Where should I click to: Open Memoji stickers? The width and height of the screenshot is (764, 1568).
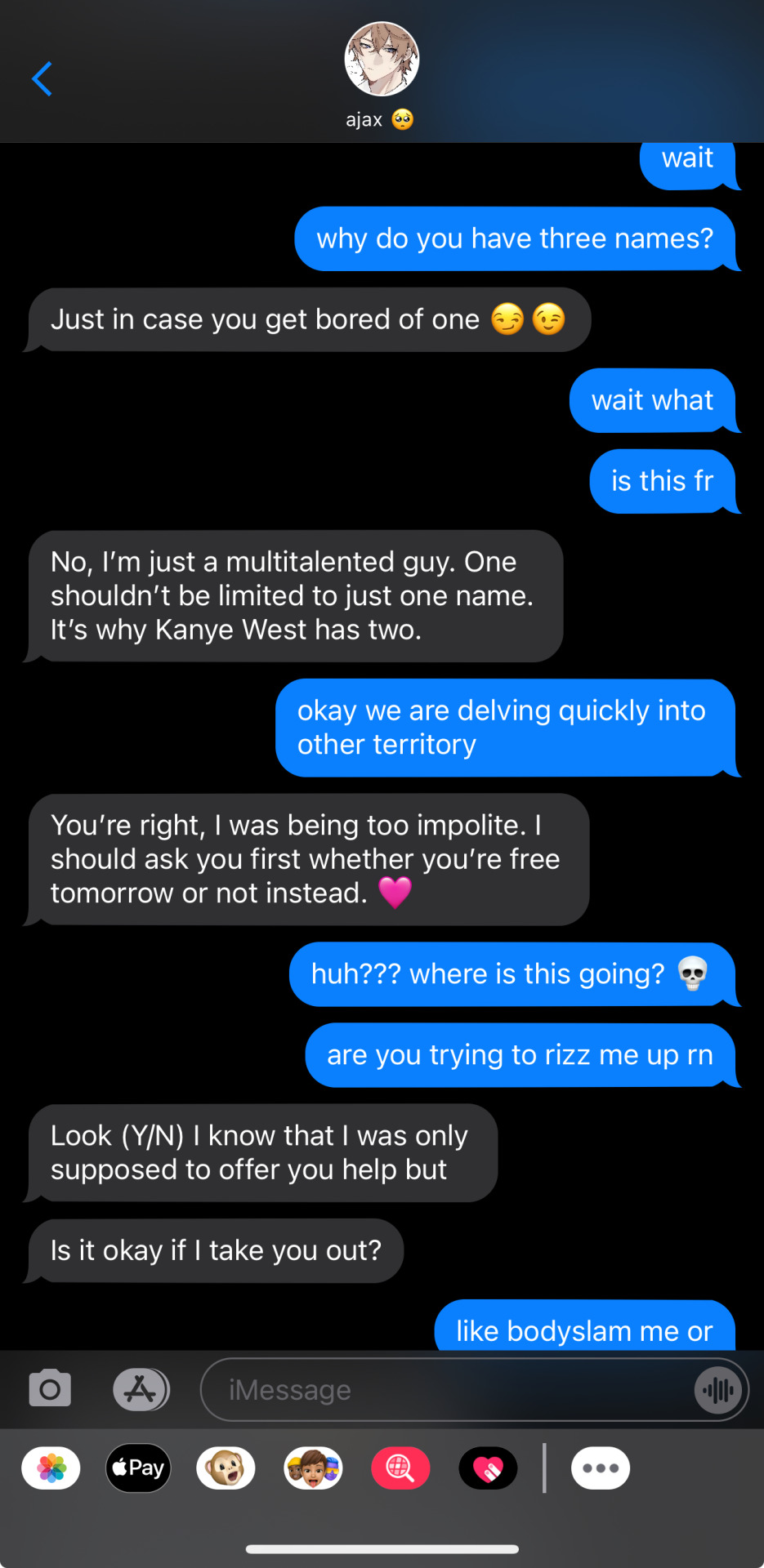click(x=313, y=1468)
